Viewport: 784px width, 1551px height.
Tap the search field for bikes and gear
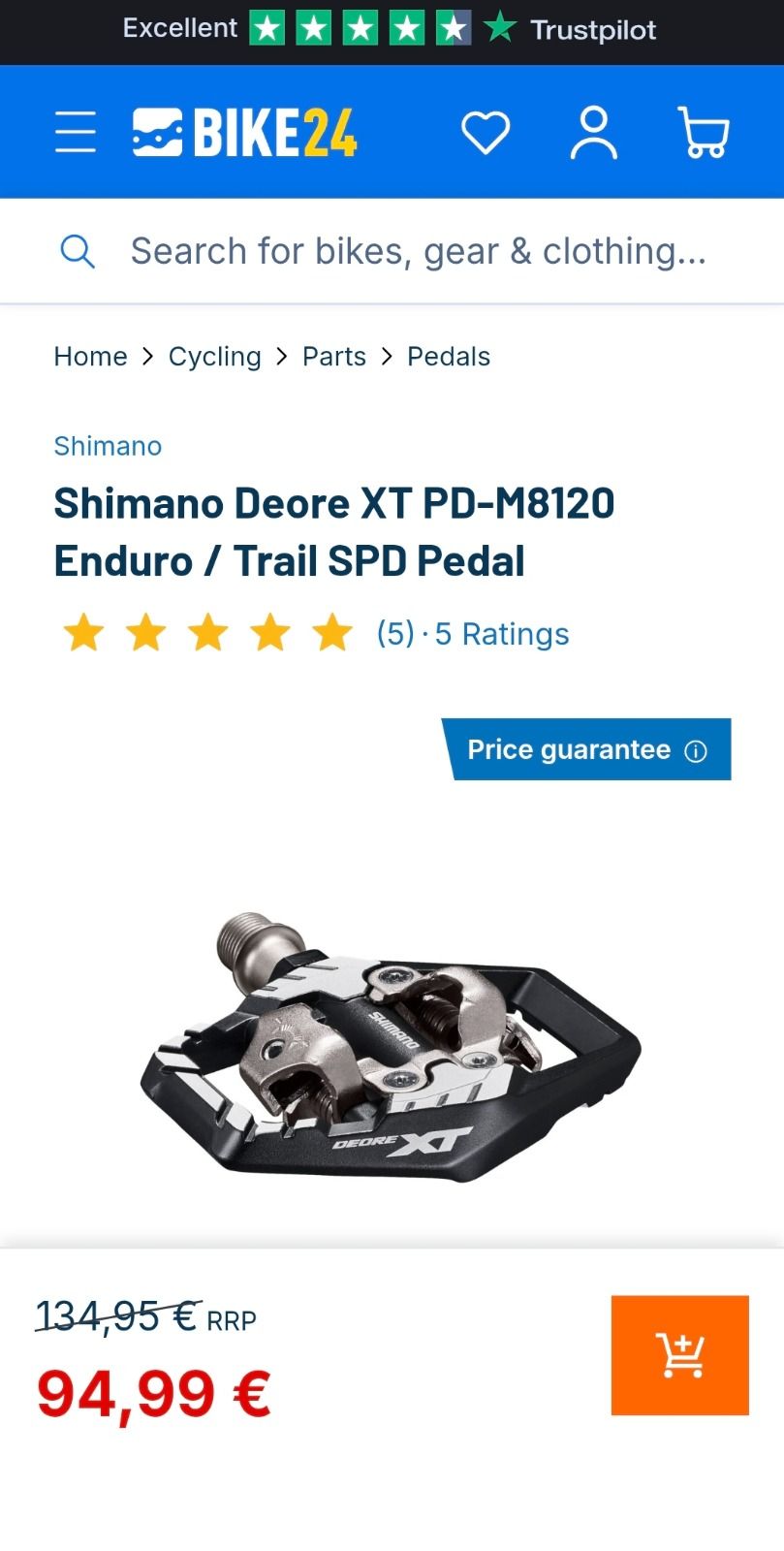(x=417, y=252)
